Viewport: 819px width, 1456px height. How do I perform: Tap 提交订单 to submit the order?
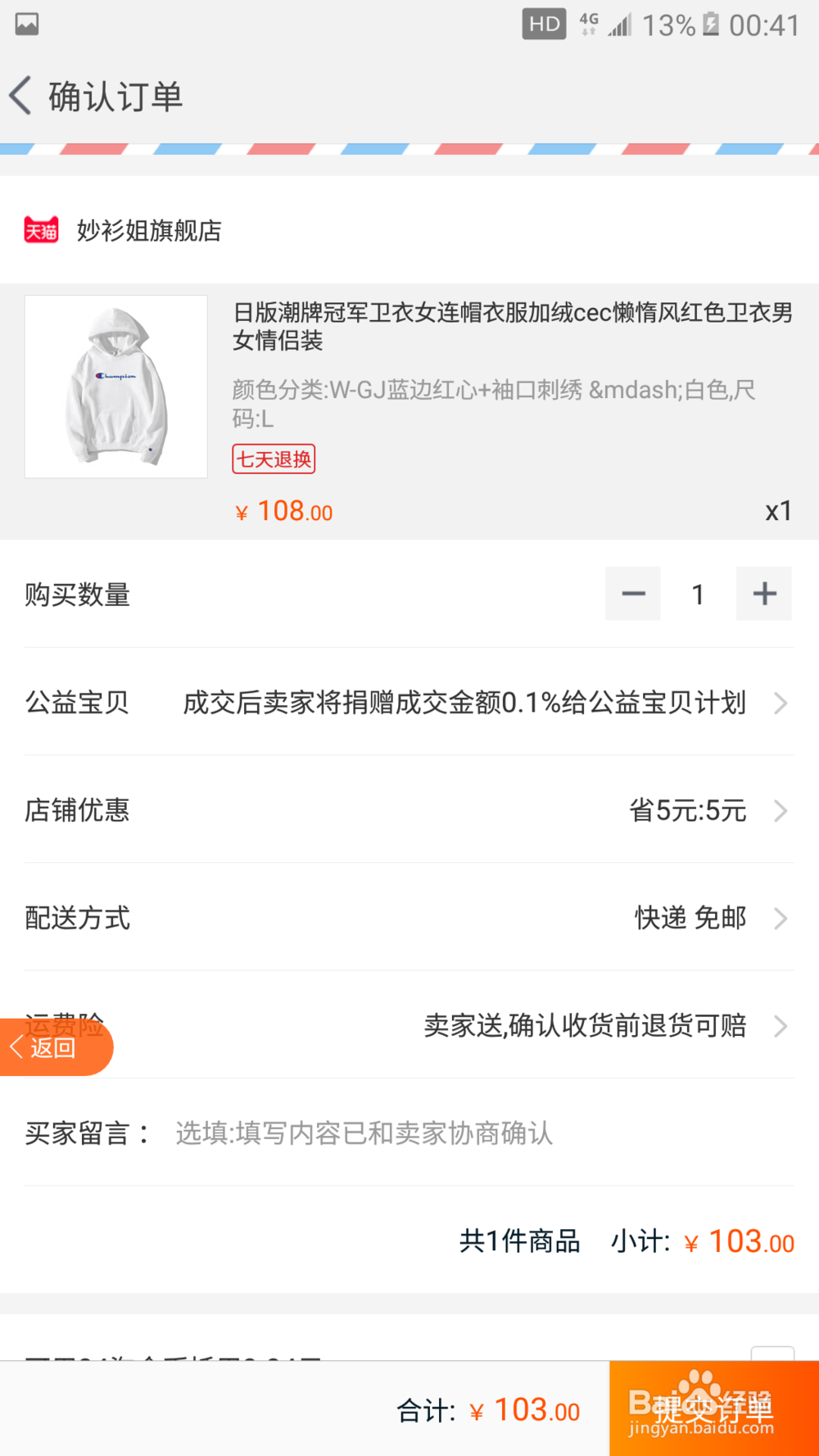tap(713, 1410)
